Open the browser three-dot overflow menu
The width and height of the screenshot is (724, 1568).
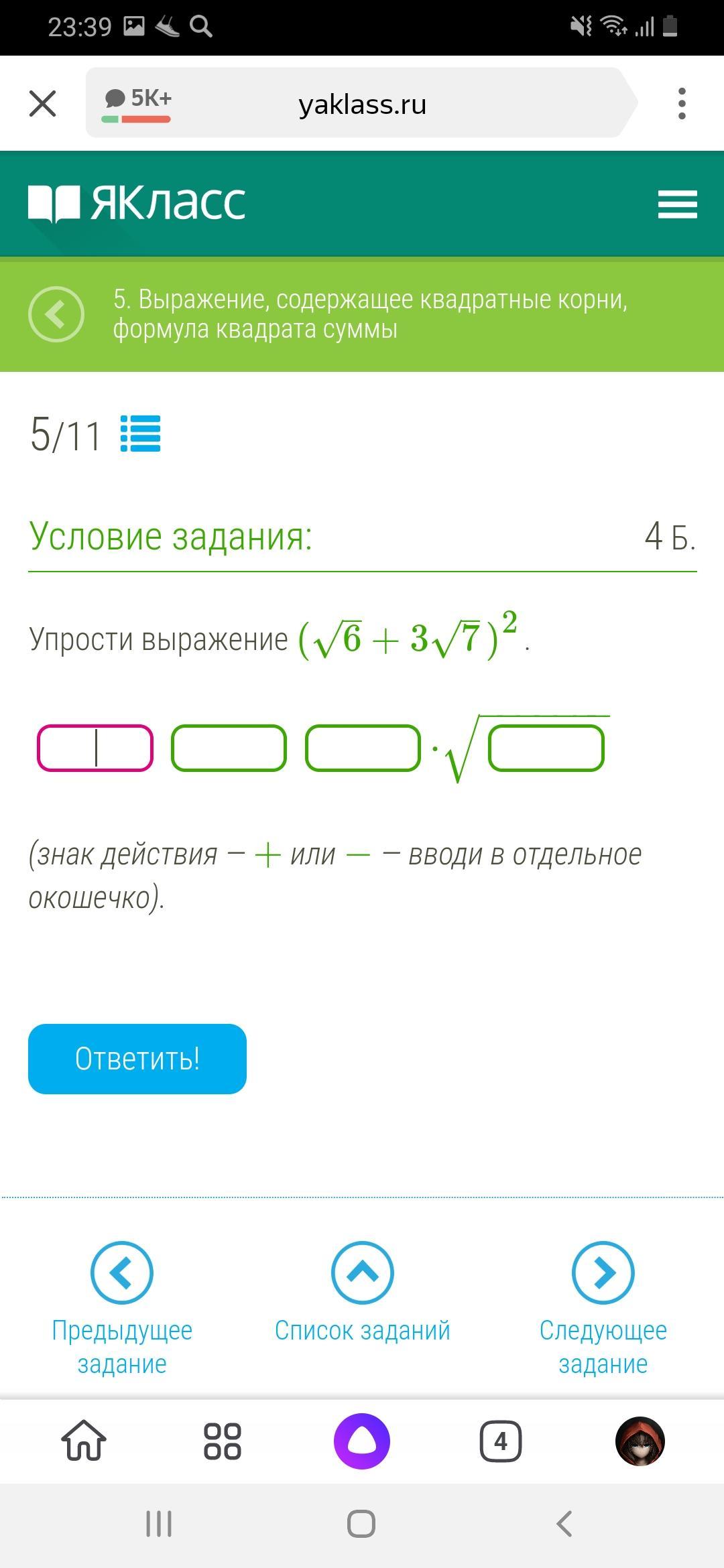tap(682, 104)
